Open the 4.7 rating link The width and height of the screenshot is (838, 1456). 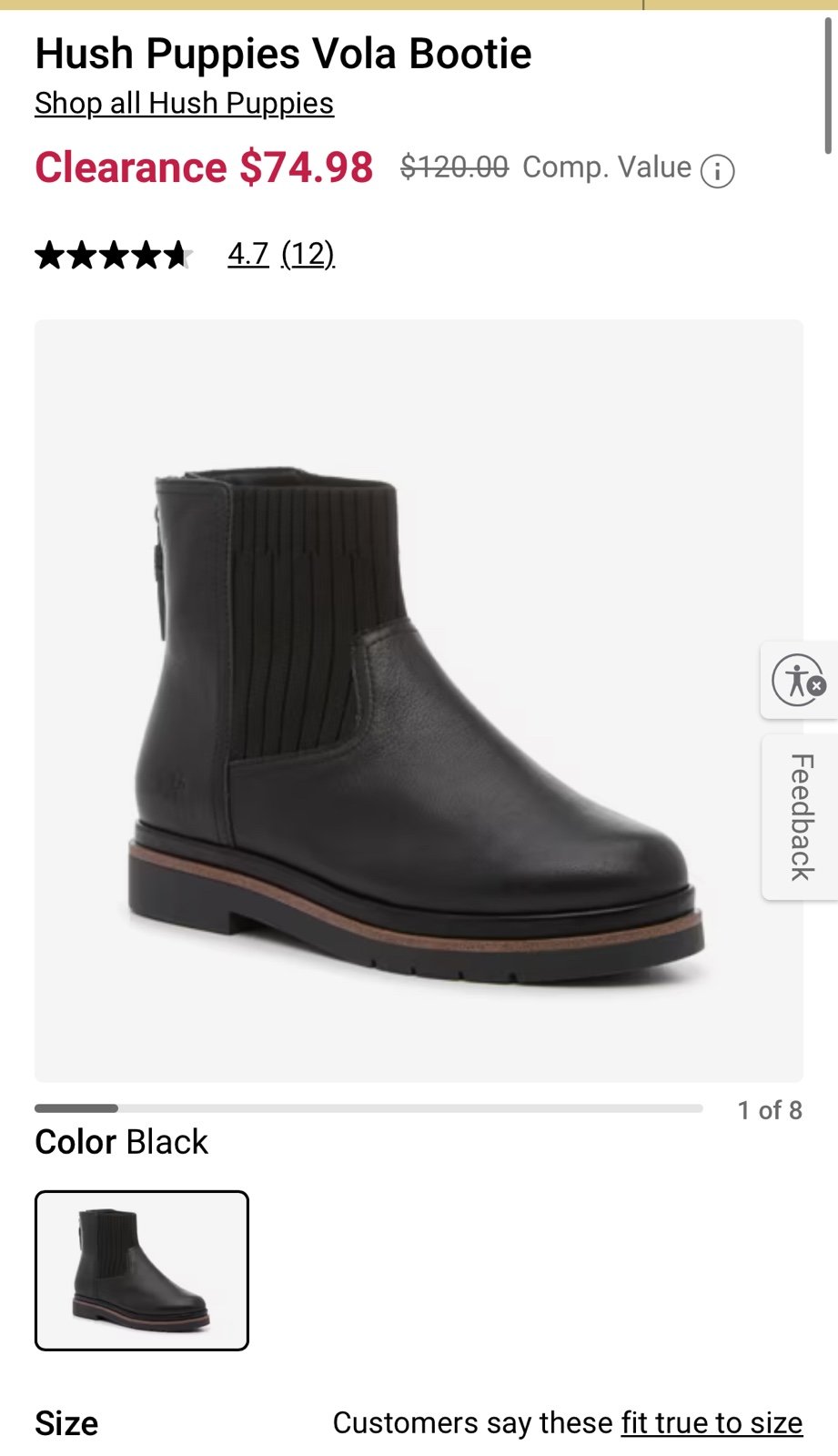click(x=248, y=254)
